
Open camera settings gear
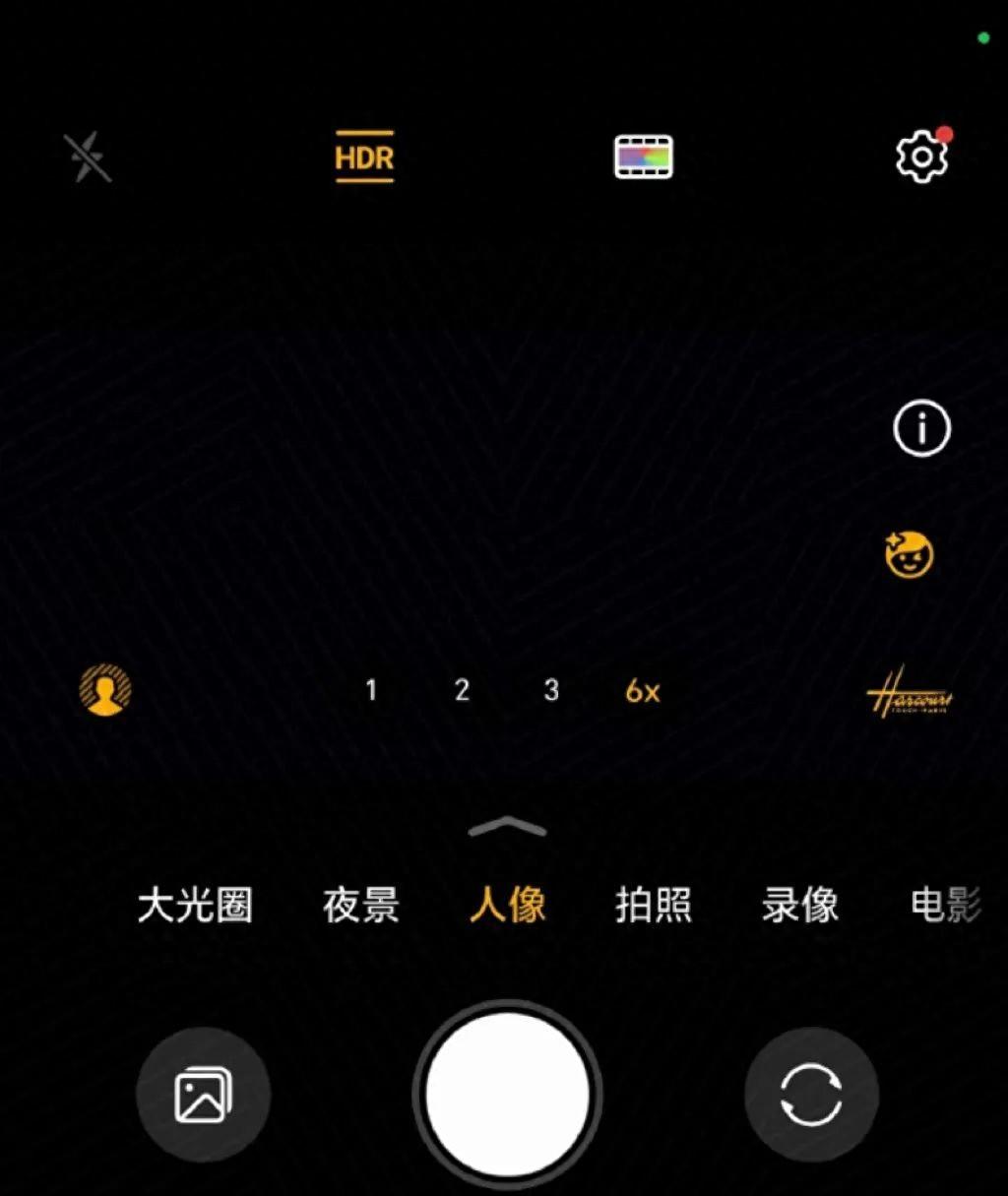tap(921, 157)
